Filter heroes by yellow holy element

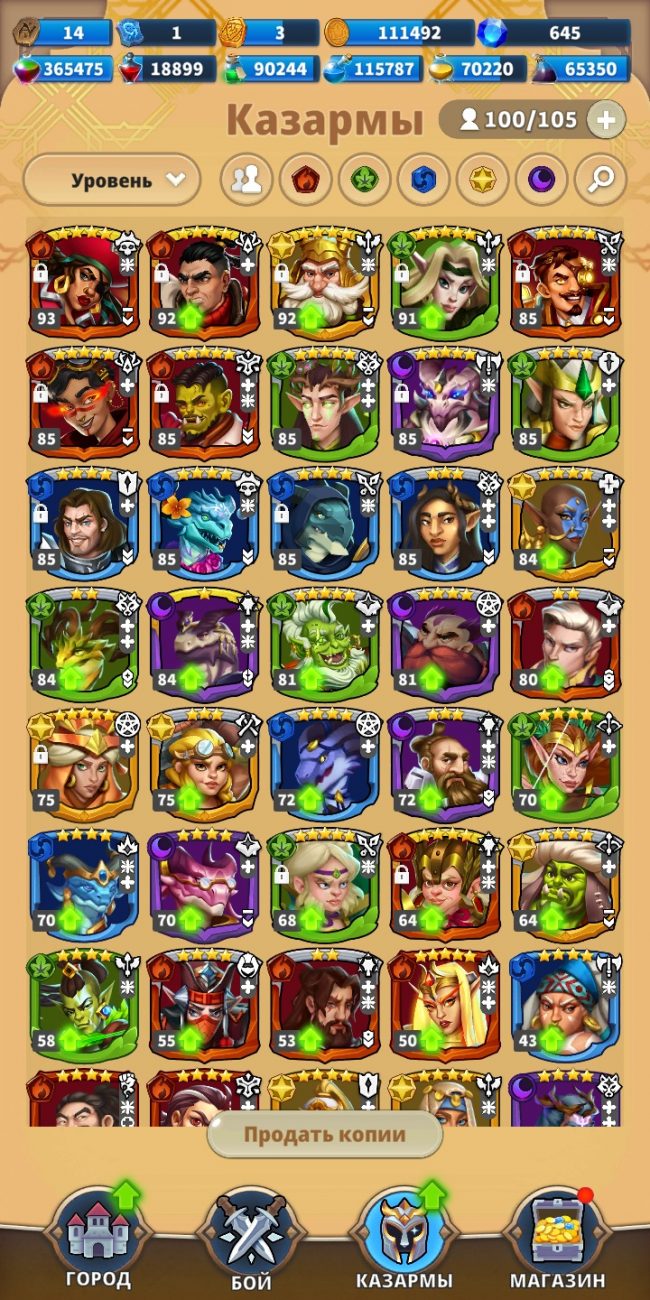482,180
